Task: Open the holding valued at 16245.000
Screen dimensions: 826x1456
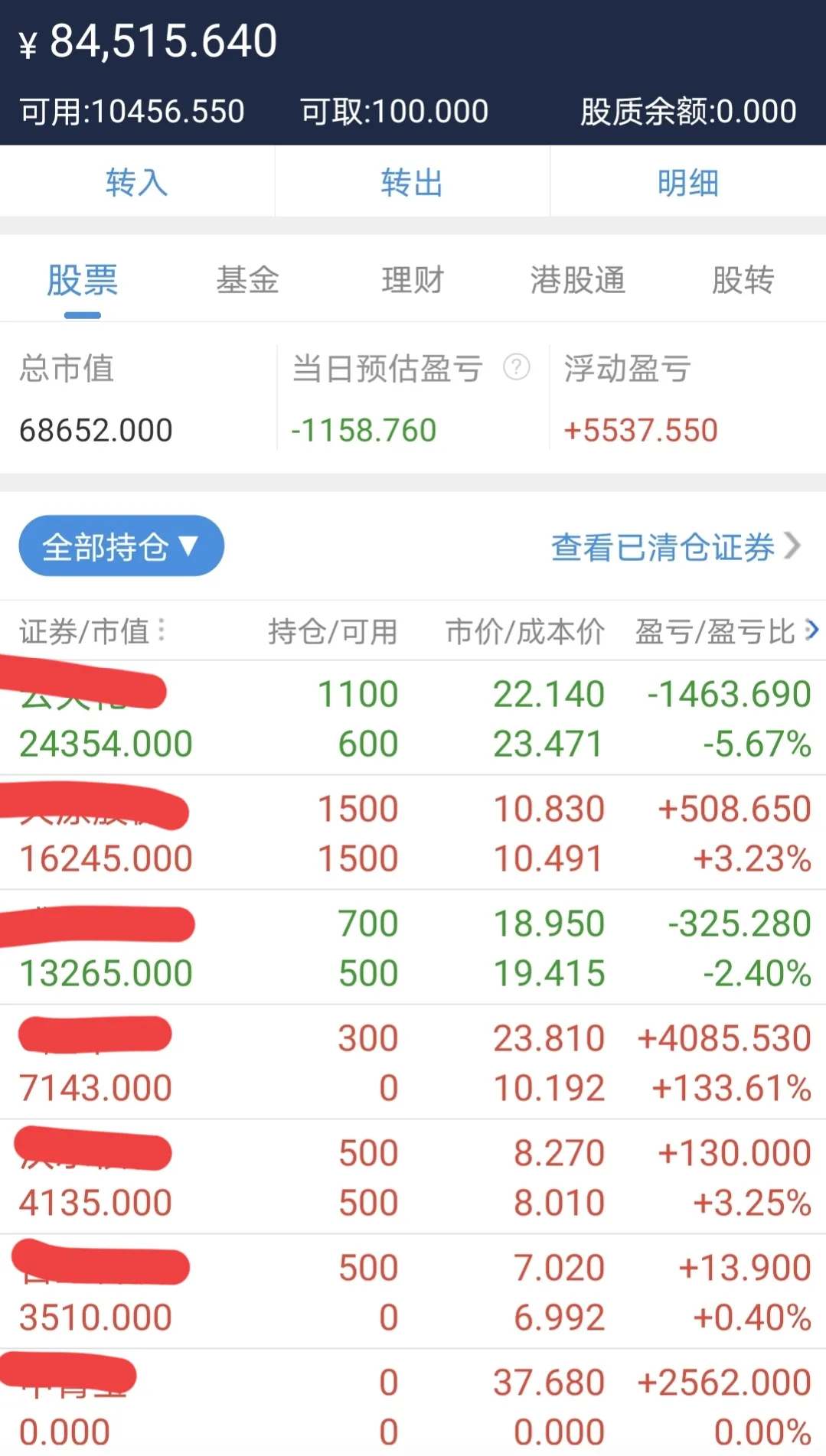Action: (x=413, y=832)
